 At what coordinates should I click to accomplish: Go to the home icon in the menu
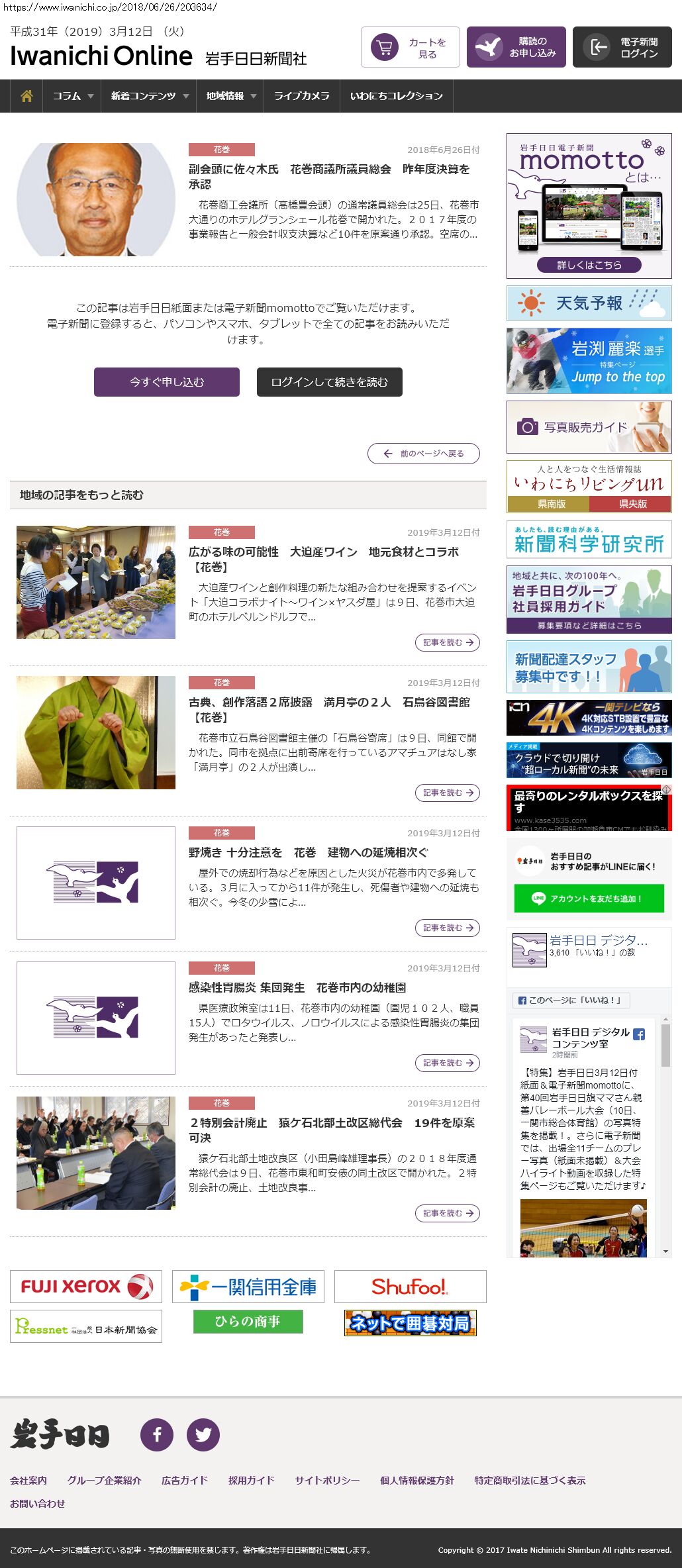click(26, 96)
